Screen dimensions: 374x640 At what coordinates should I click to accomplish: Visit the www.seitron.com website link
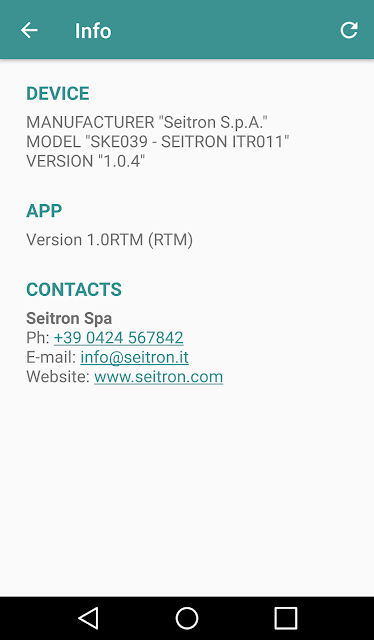point(158,376)
